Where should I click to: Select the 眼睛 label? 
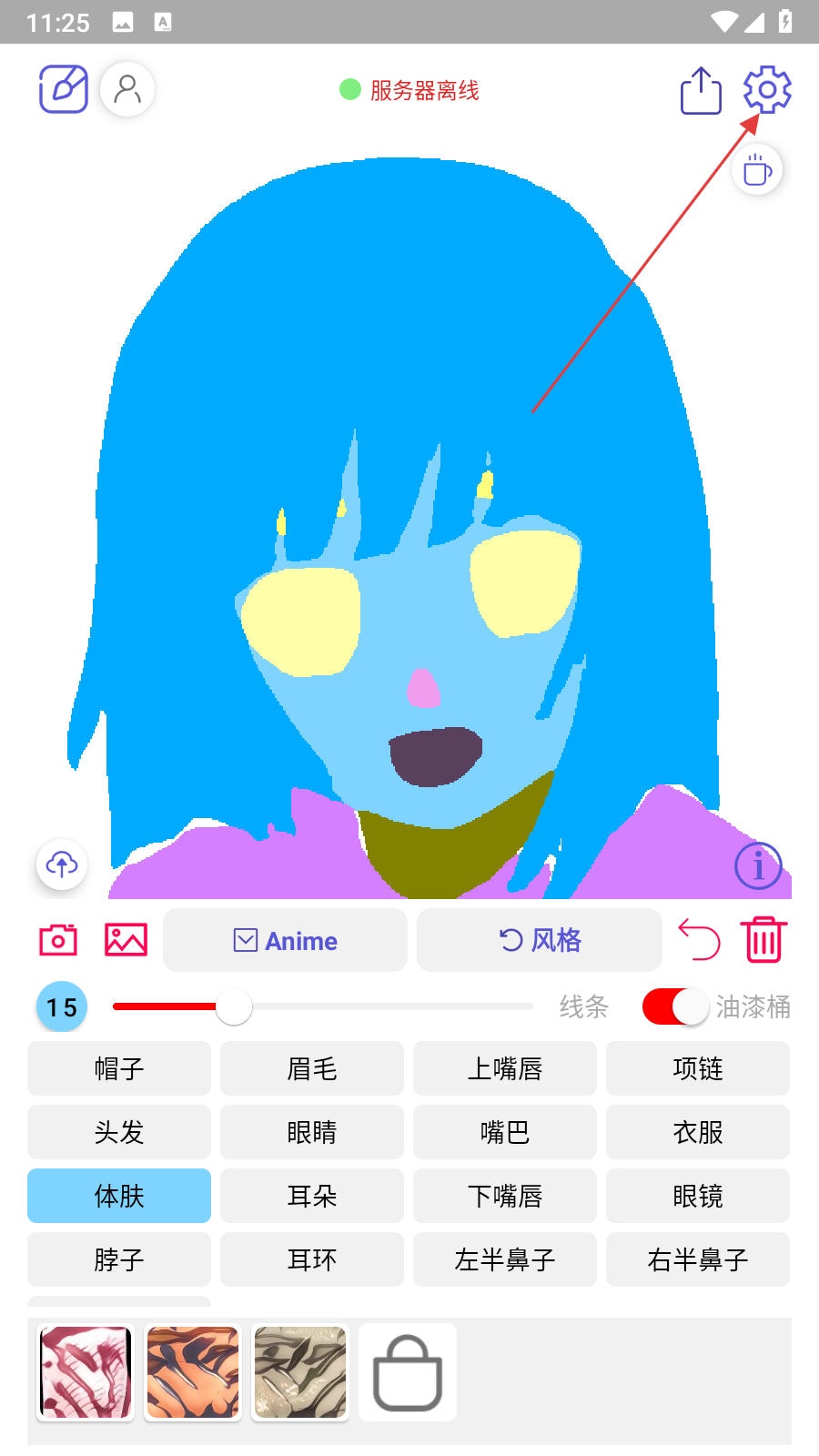point(312,1132)
